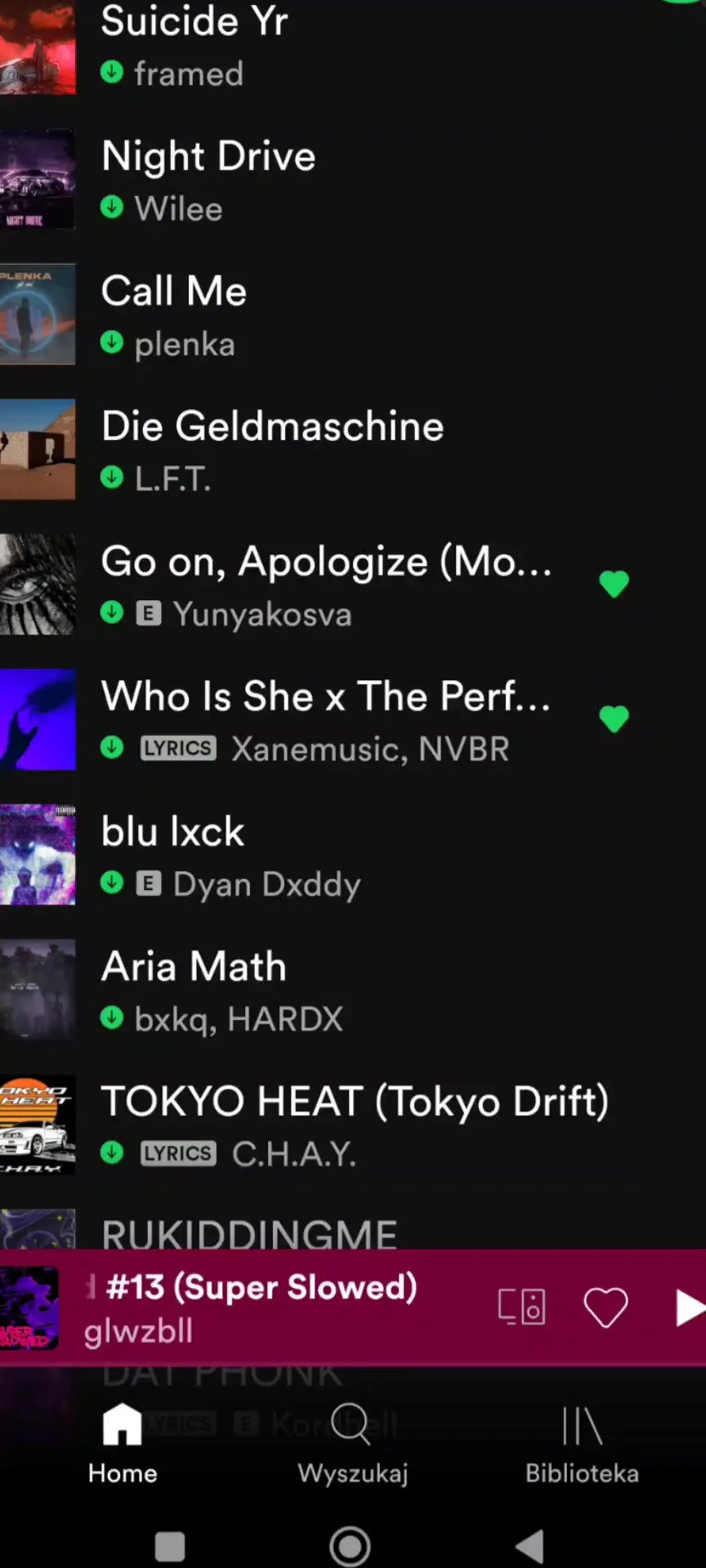Resume playback in the mini player
The image size is (706, 1568).
click(x=688, y=1307)
